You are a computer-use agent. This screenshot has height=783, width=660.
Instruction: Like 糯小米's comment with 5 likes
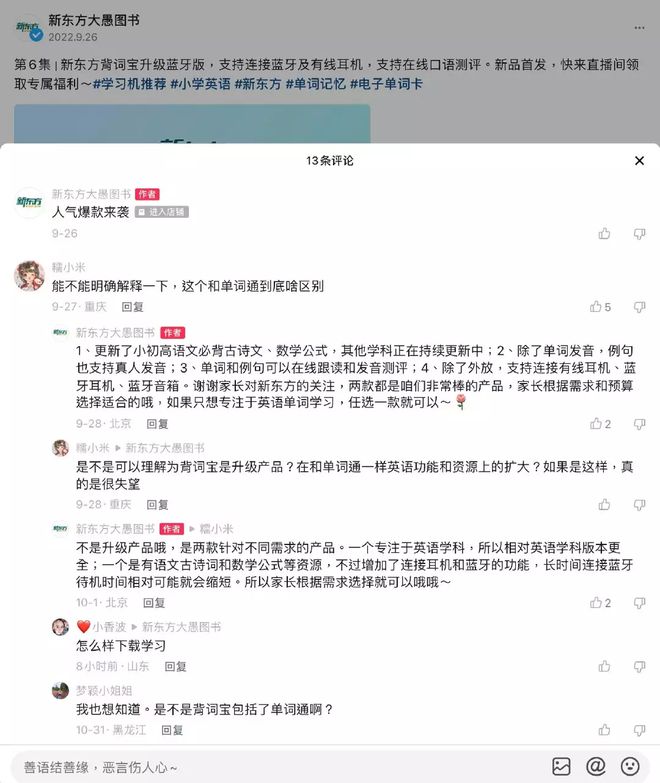pyautogui.click(x=600, y=307)
